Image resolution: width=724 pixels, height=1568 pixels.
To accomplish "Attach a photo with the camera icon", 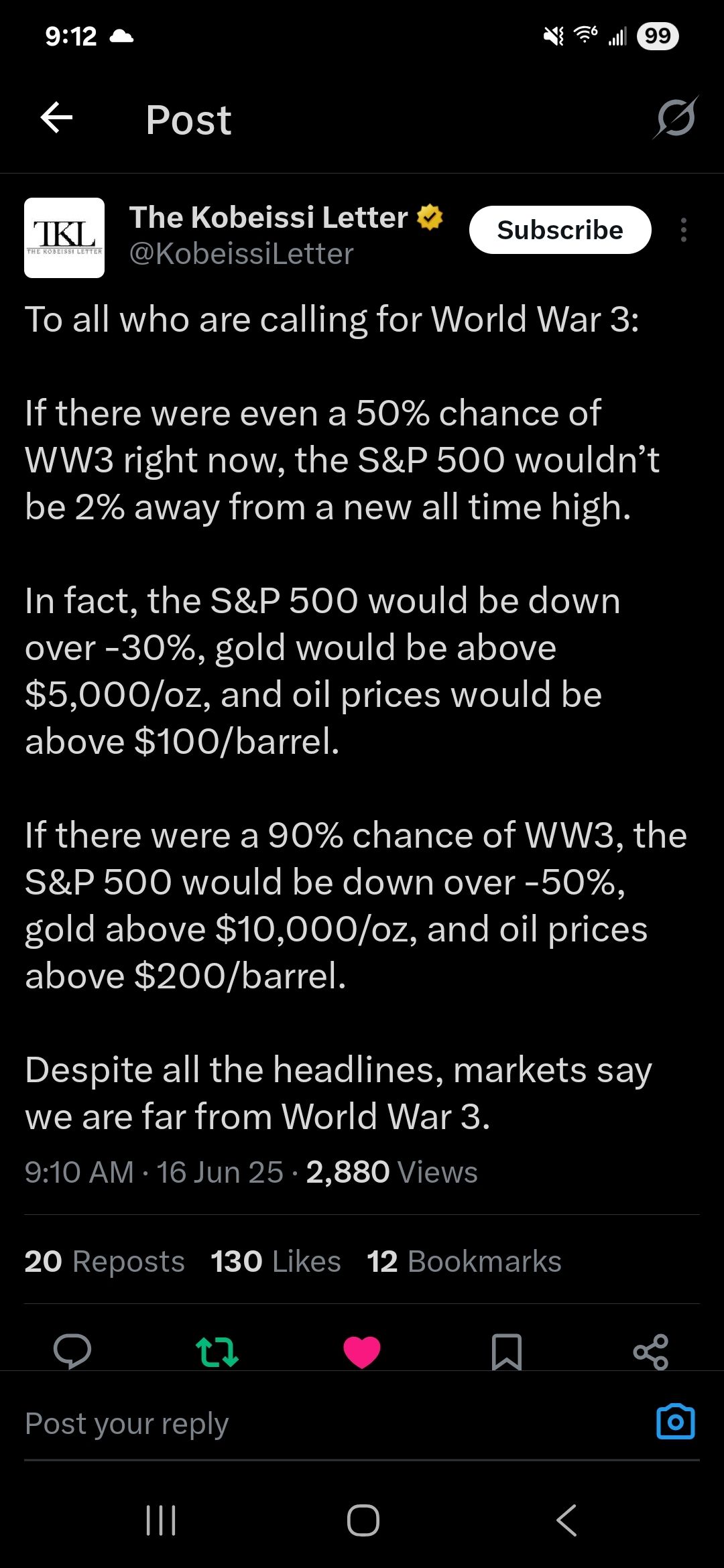I will (x=676, y=1422).
